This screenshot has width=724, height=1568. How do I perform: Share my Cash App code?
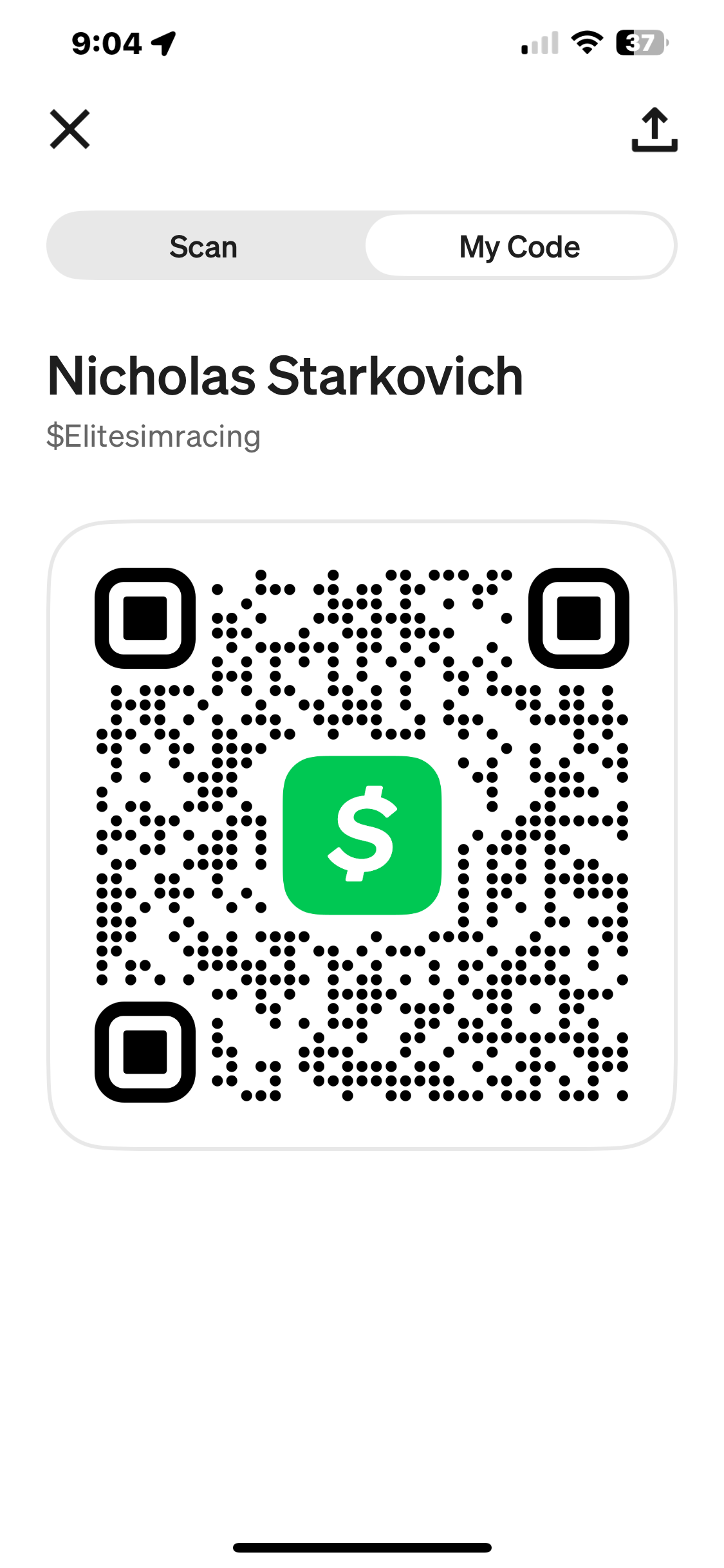(x=654, y=129)
